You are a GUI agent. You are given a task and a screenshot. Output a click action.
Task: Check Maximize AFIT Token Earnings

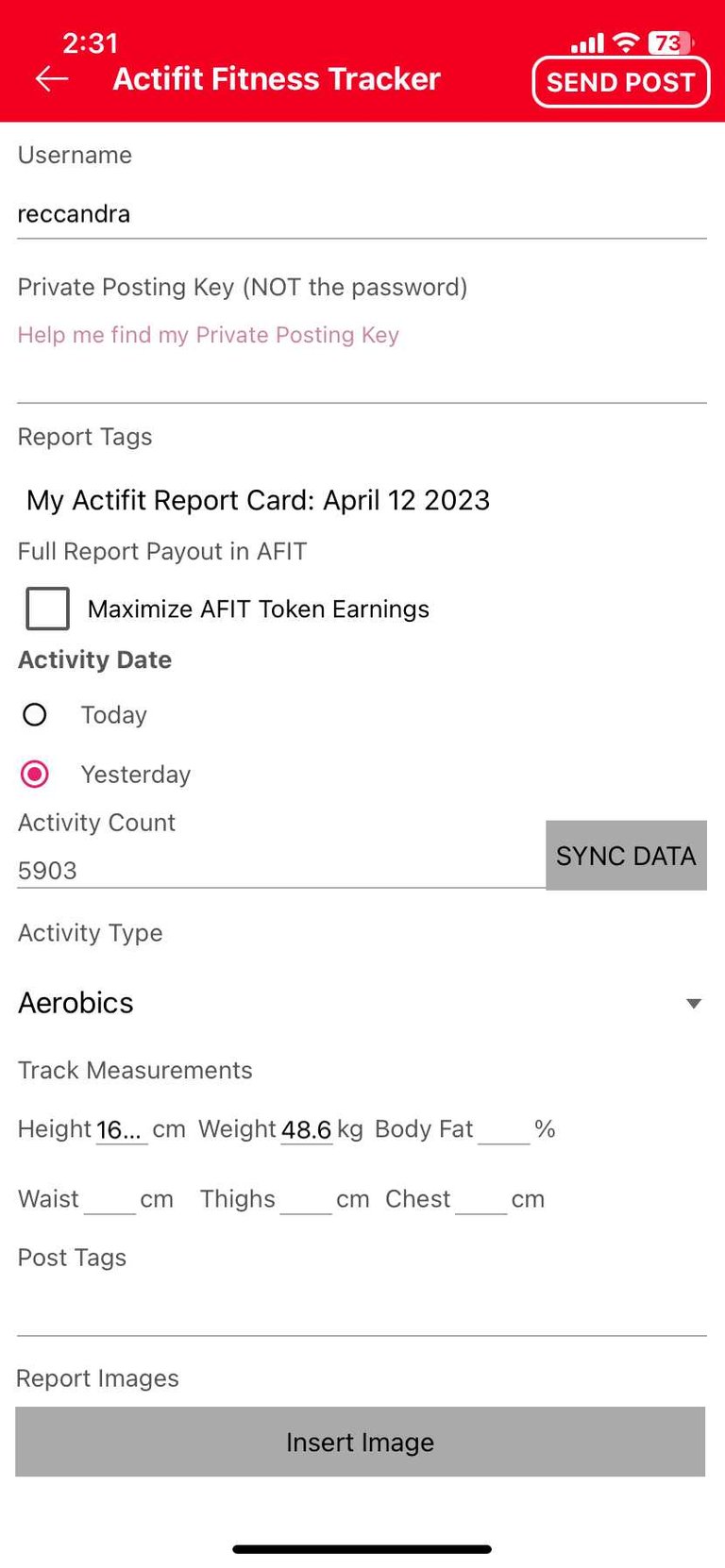(48, 609)
